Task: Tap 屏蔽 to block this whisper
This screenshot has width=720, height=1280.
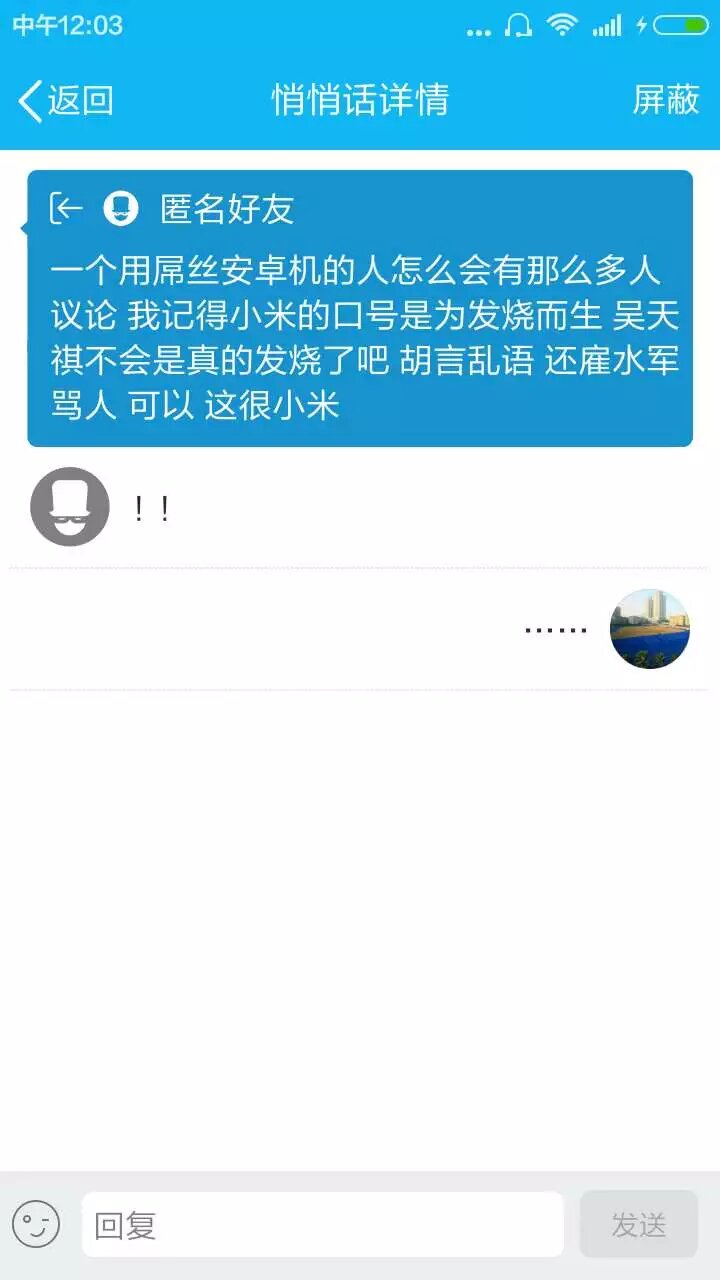Action: tap(666, 100)
